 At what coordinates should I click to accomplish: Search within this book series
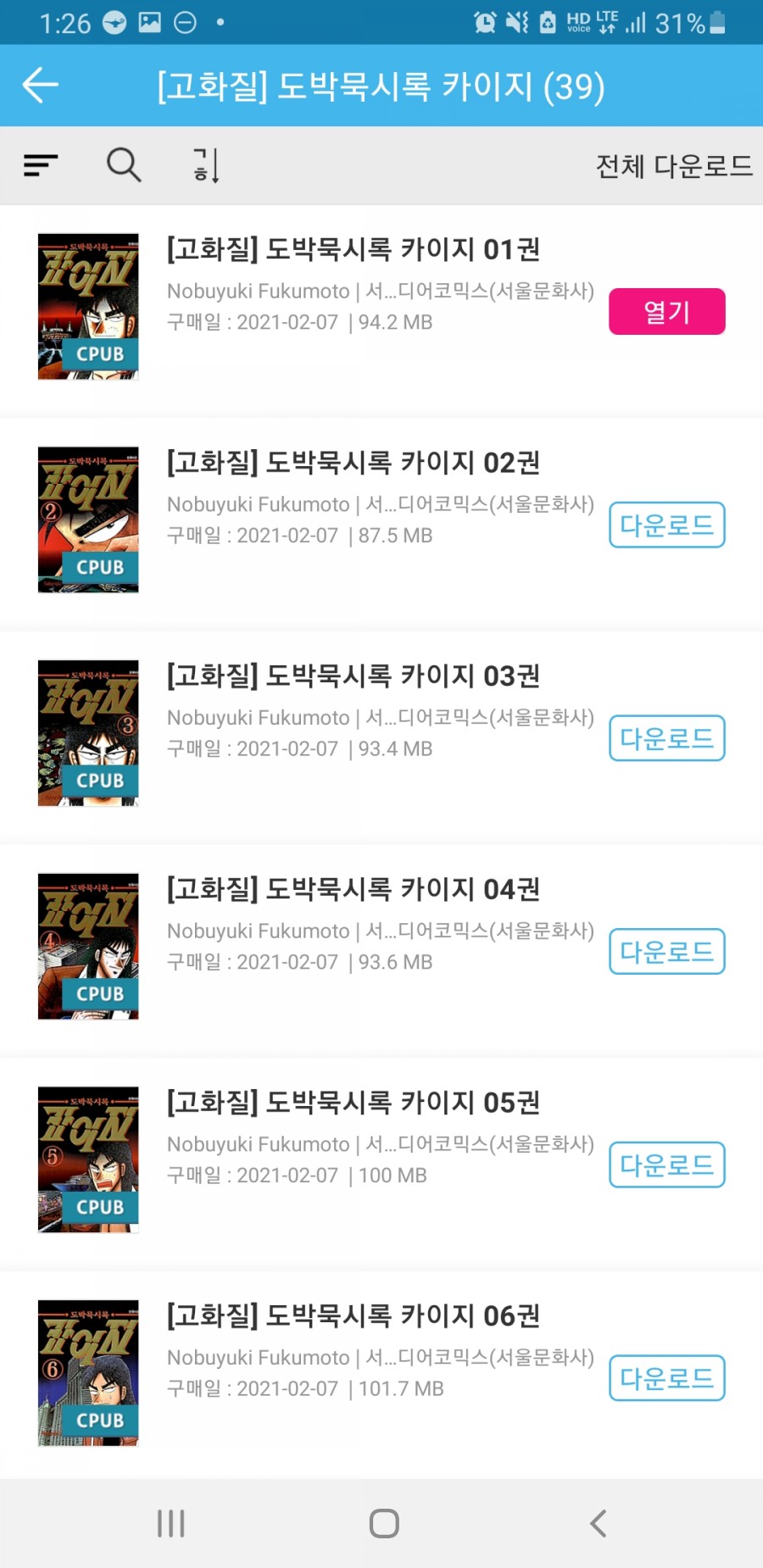pyautogui.click(x=124, y=164)
